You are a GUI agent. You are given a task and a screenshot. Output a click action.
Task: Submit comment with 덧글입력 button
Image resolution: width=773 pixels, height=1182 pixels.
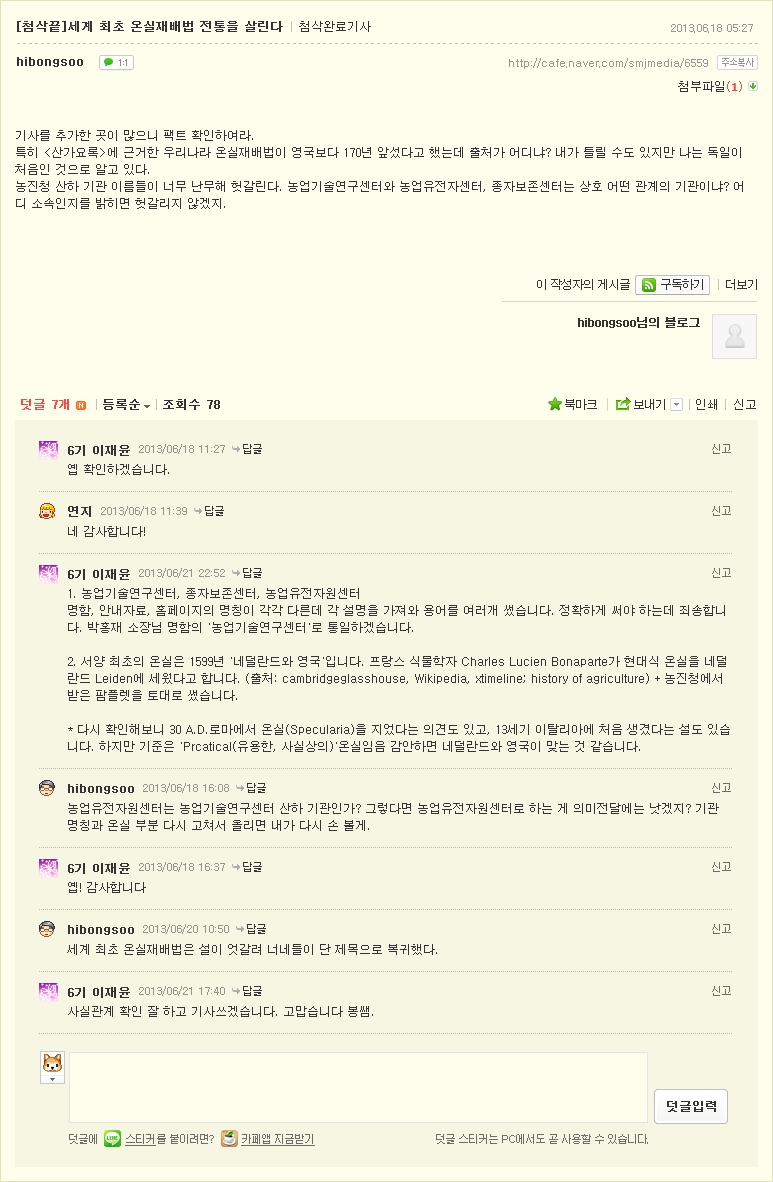[x=690, y=1106]
